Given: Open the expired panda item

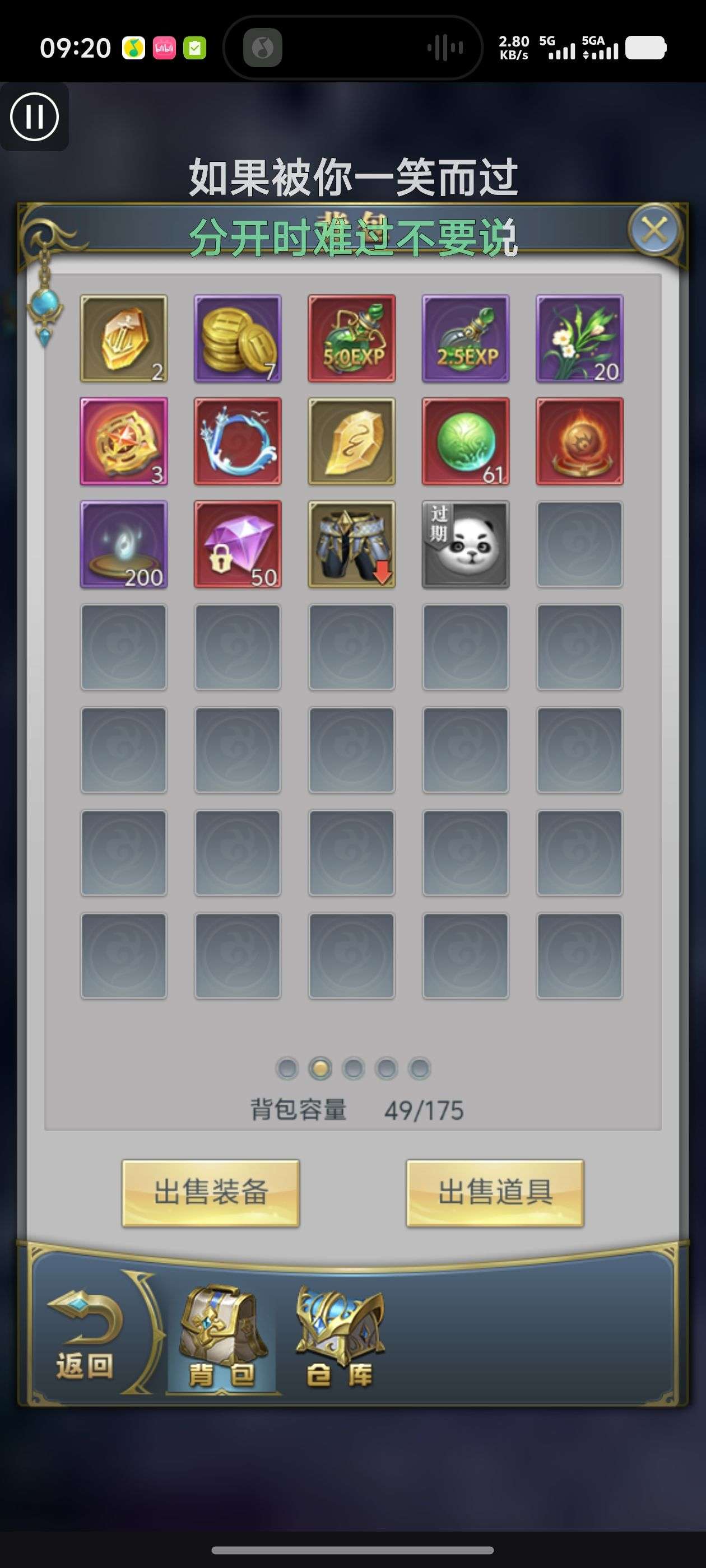Looking at the screenshot, I should [466, 544].
